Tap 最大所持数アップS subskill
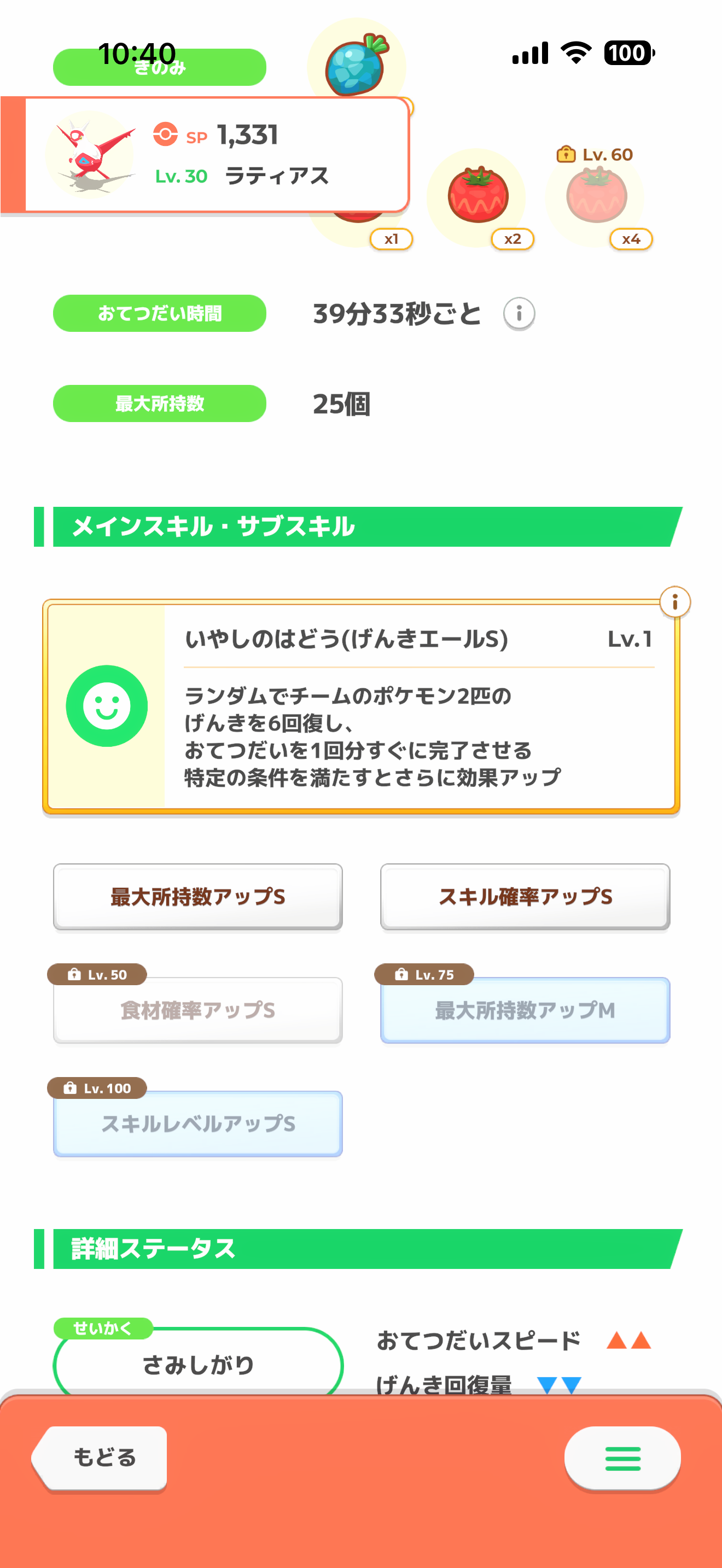722x1568 pixels. pyautogui.click(x=198, y=897)
